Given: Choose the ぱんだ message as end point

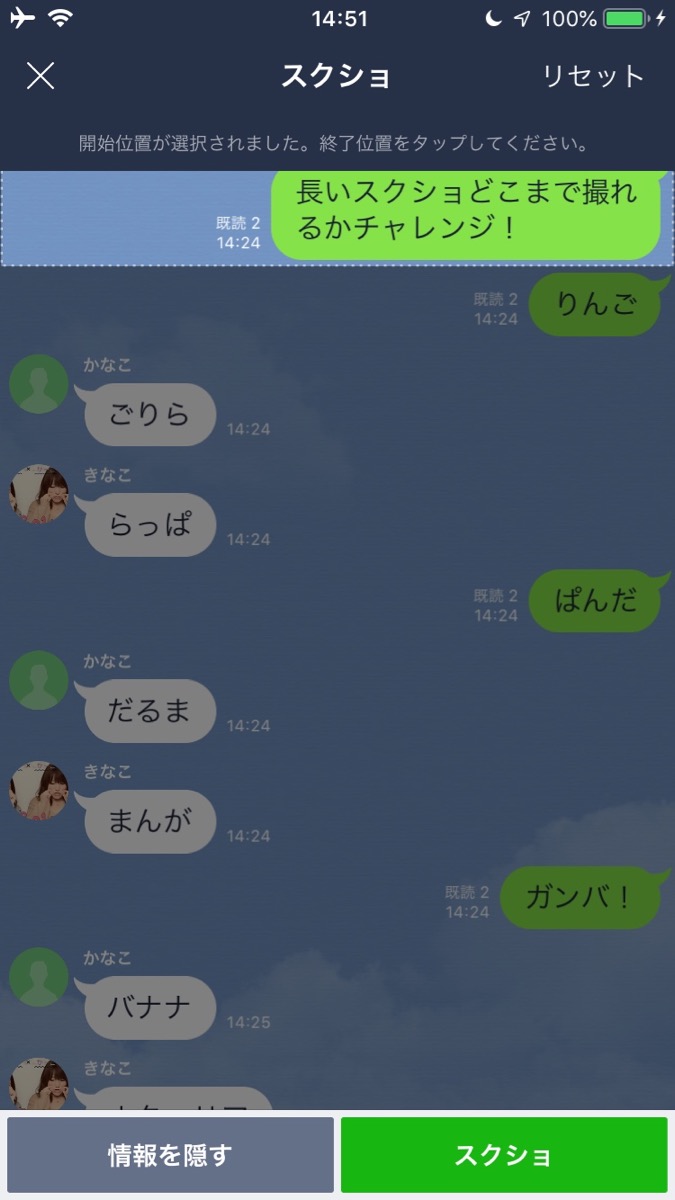Looking at the screenshot, I should click(x=595, y=600).
